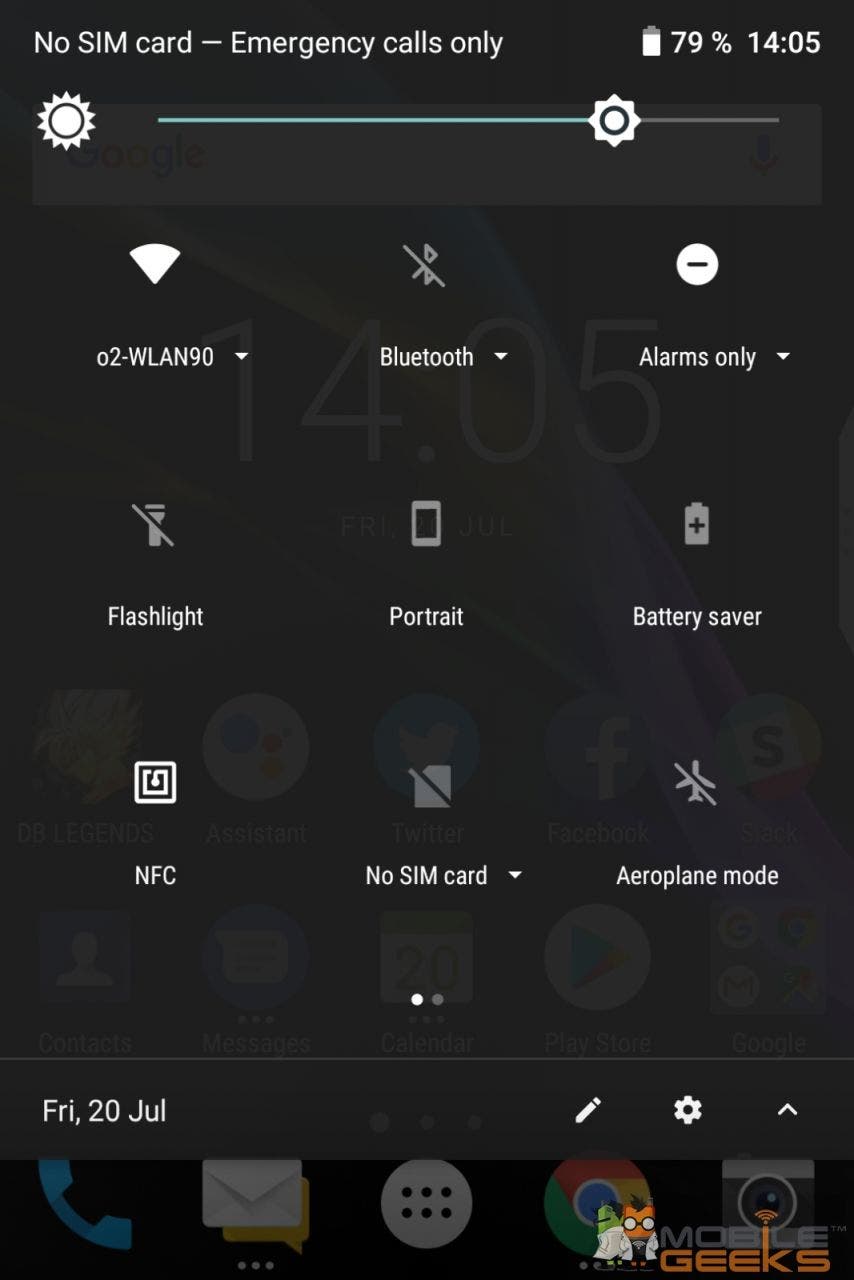This screenshot has height=1280, width=854.
Task: Enable Aeroplane mode
Action: click(x=697, y=782)
